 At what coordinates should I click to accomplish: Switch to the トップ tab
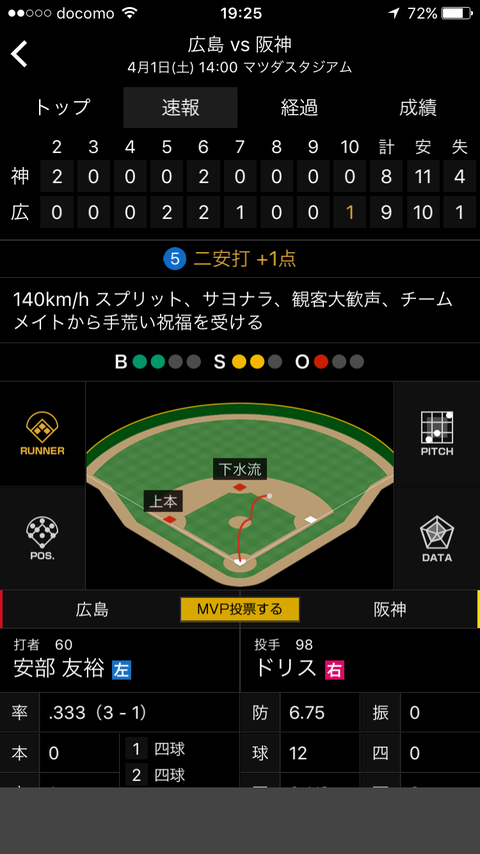point(62,107)
